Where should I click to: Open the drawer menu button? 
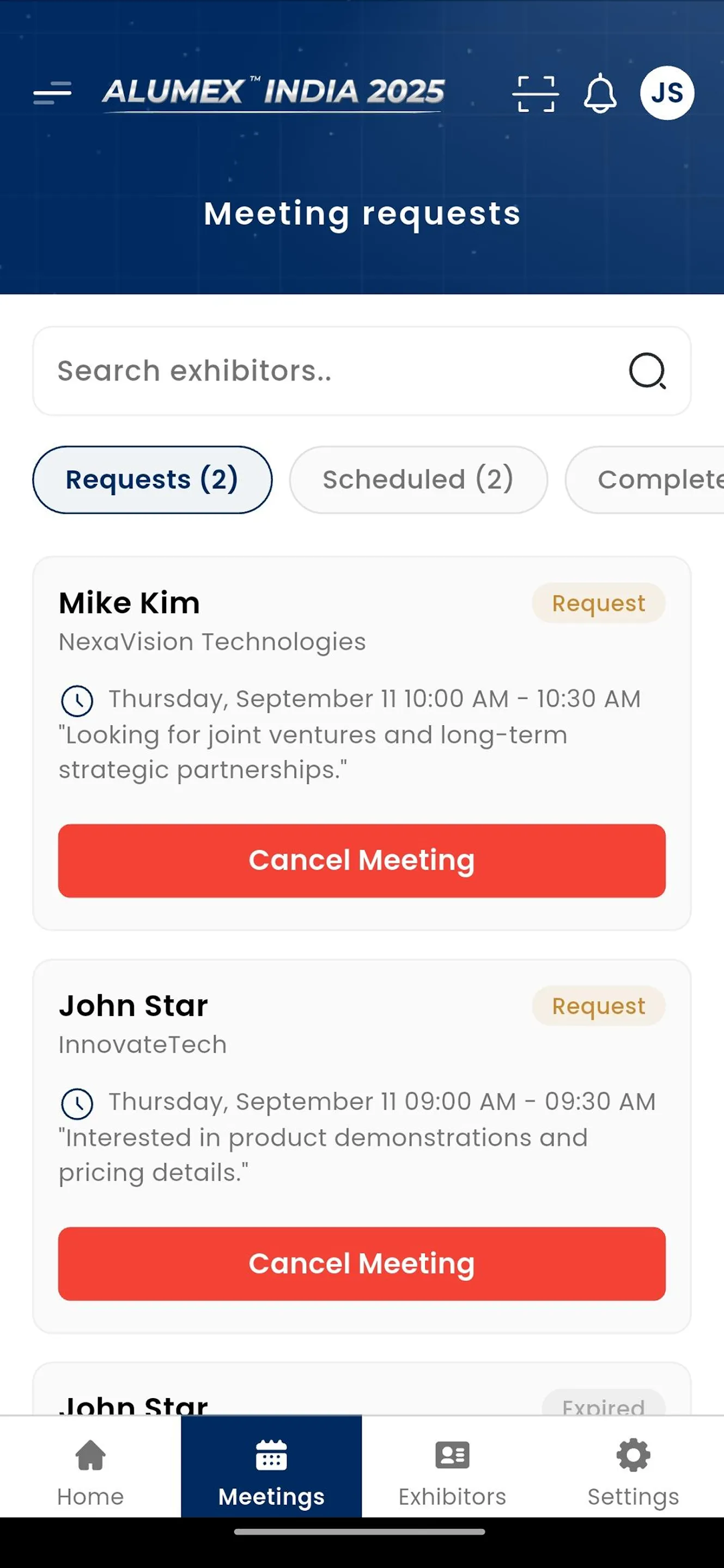pos(52,93)
